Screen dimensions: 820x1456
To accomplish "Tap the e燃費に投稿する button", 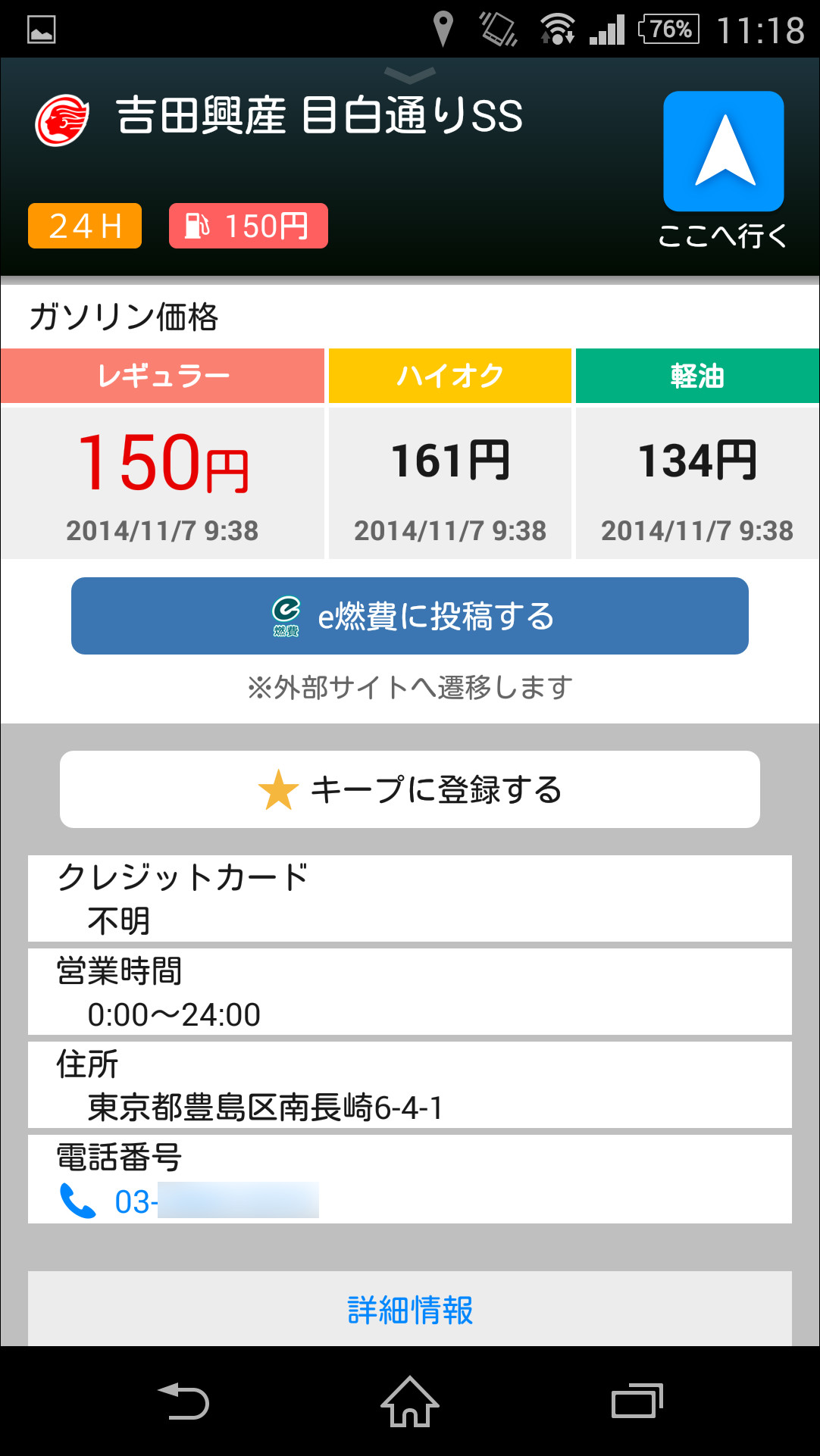I will pyautogui.click(x=409, y=615).
